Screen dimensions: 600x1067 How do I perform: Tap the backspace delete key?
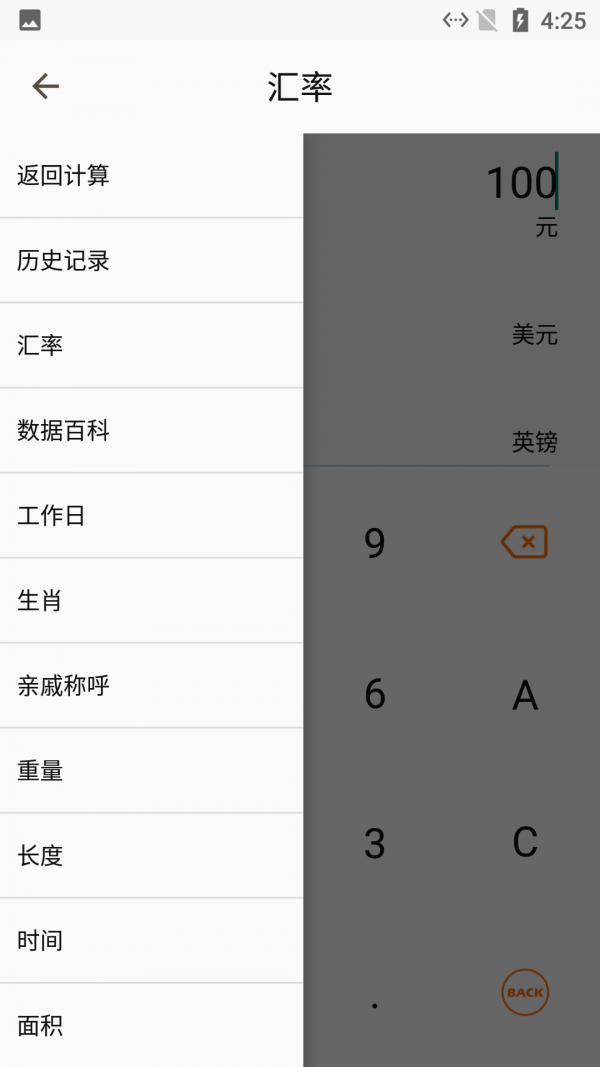tap(524, 542)
